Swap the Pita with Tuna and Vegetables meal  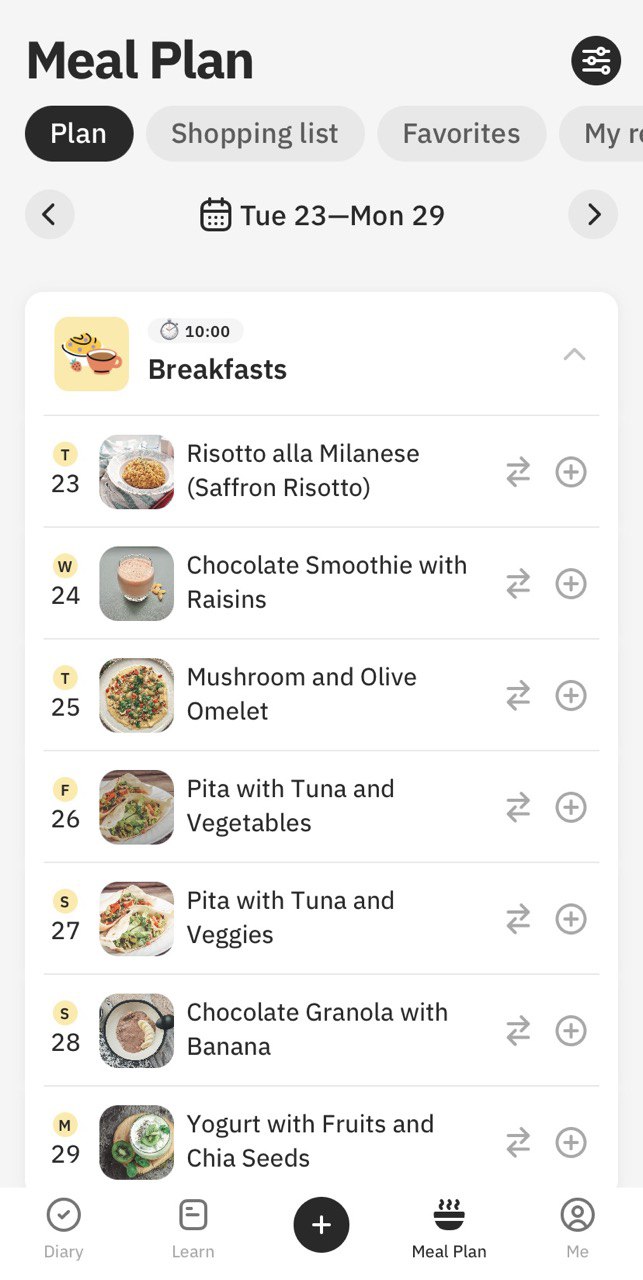click(x=518, y=808)
